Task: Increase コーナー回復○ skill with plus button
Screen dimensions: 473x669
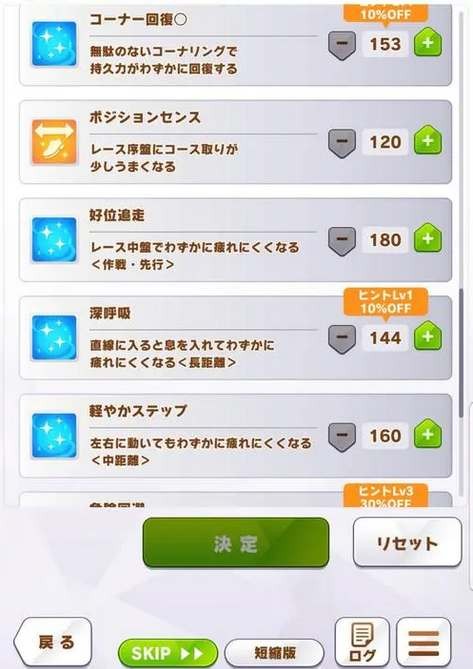Action: (x=428, y=43)
